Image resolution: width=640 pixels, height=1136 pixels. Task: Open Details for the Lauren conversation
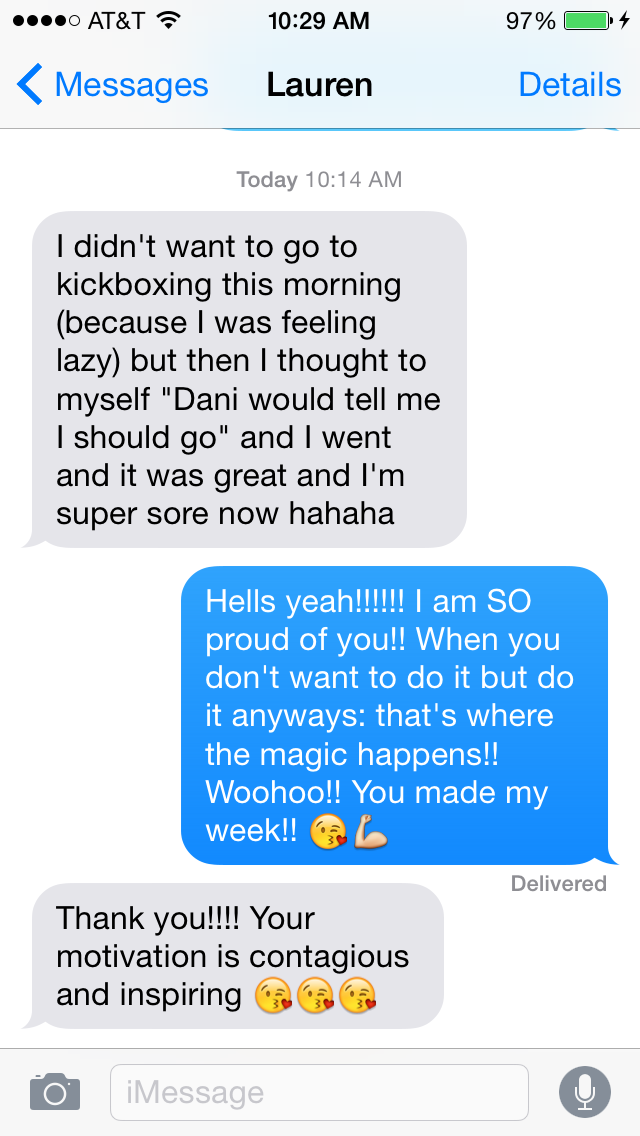[569, 85]
